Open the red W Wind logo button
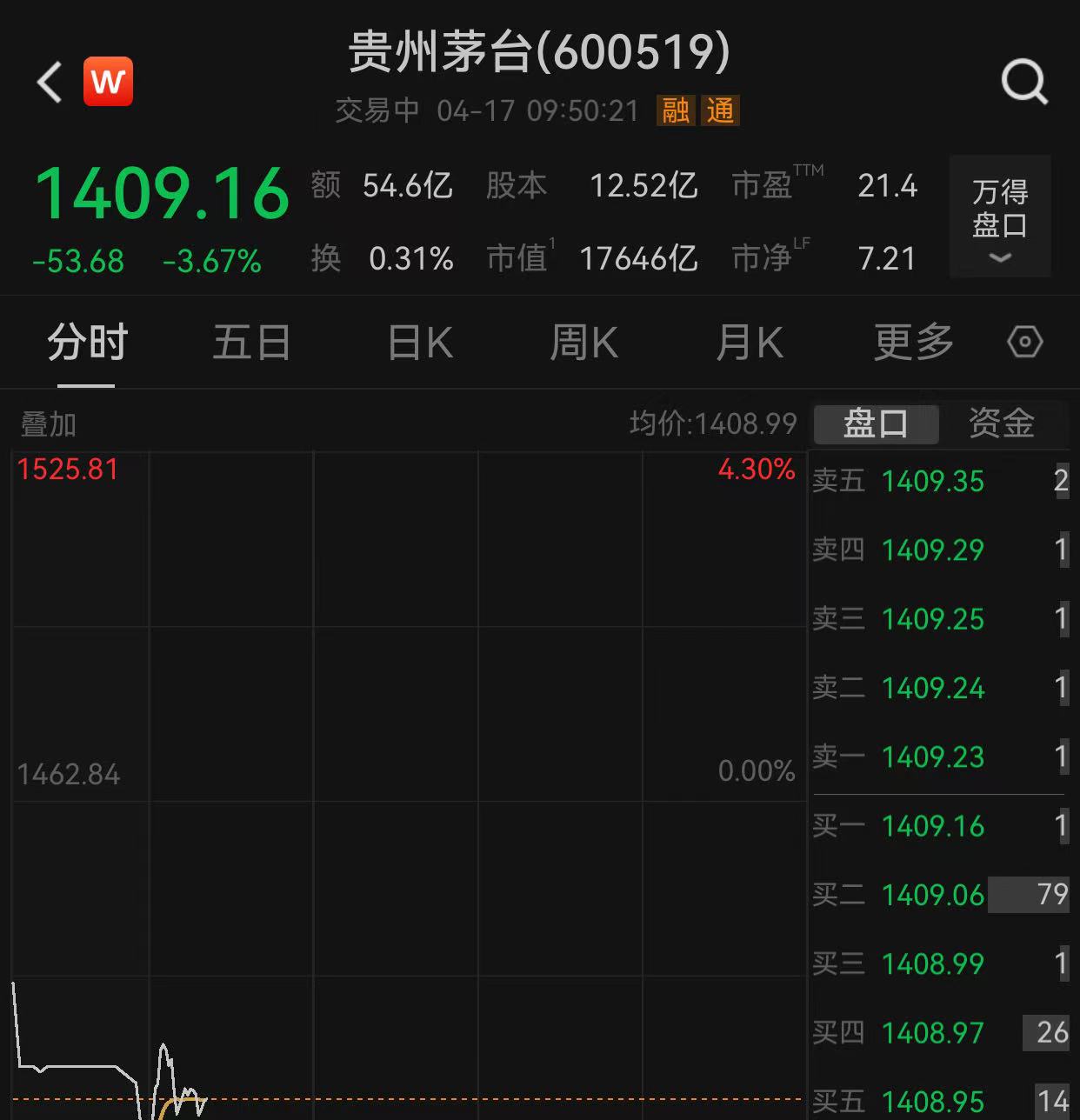The width and height of the screenshot is (1080, 1120). click(108, 82)
